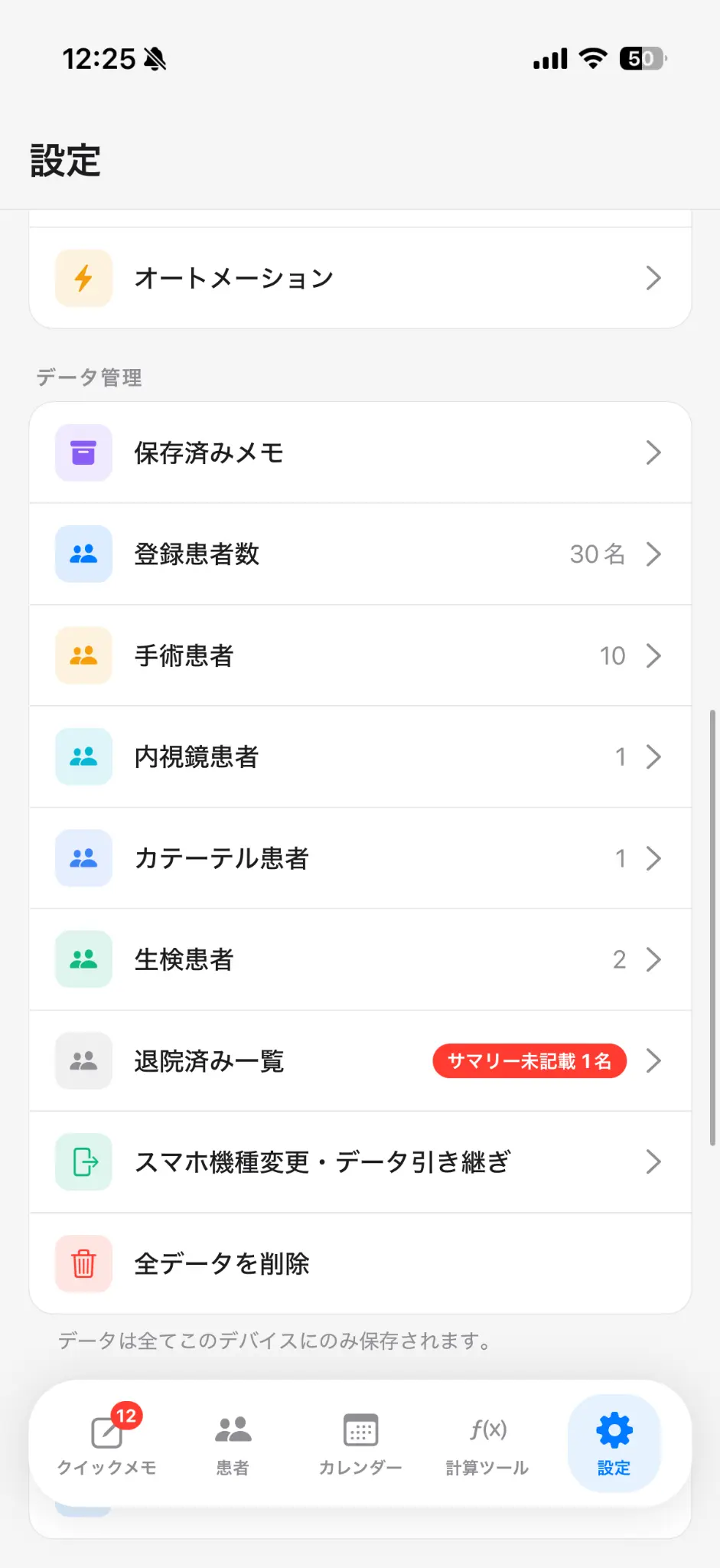This screenshot has width=720, height=1568.
Task: Click the gray discharged patients icon
Action: pos(83,1060)
